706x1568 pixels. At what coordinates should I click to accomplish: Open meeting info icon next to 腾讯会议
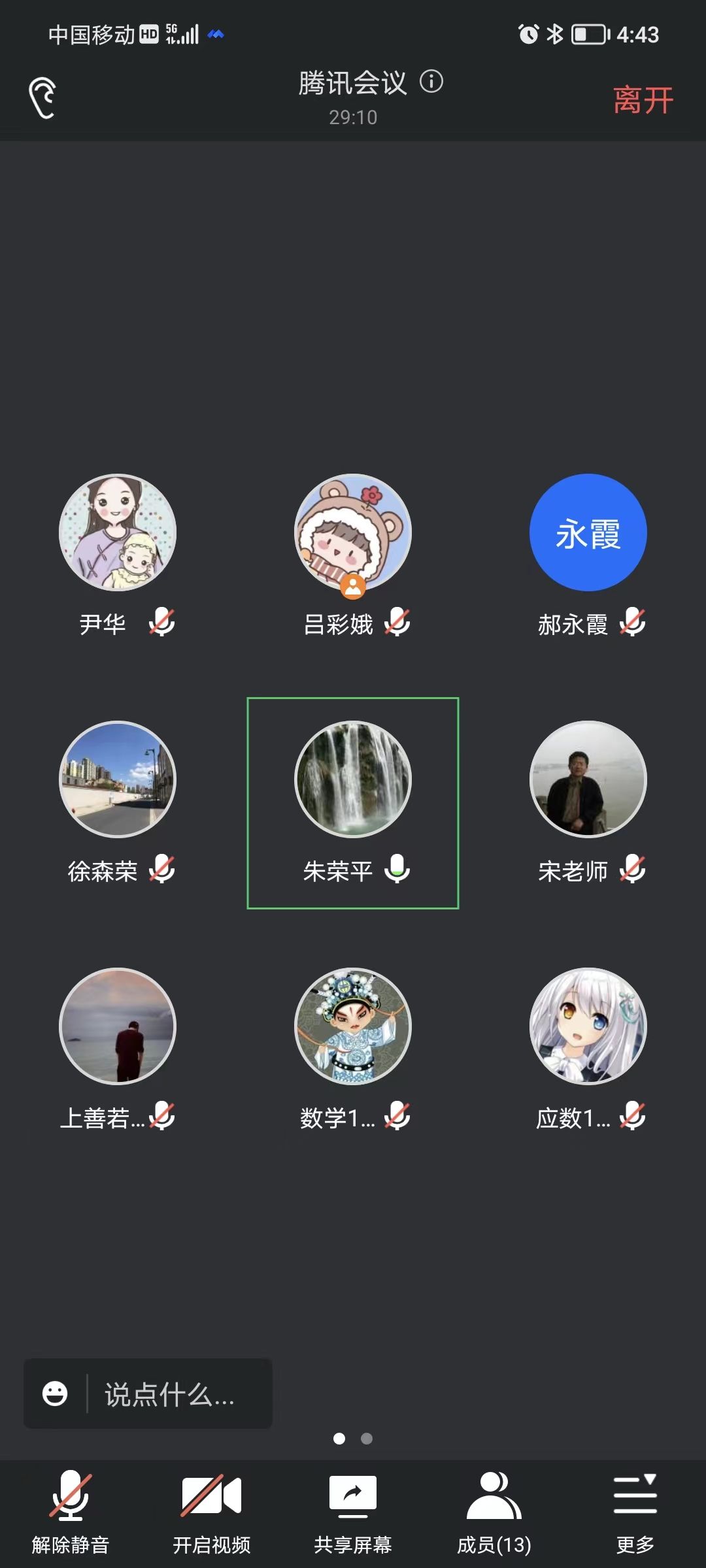click(431, 82)
